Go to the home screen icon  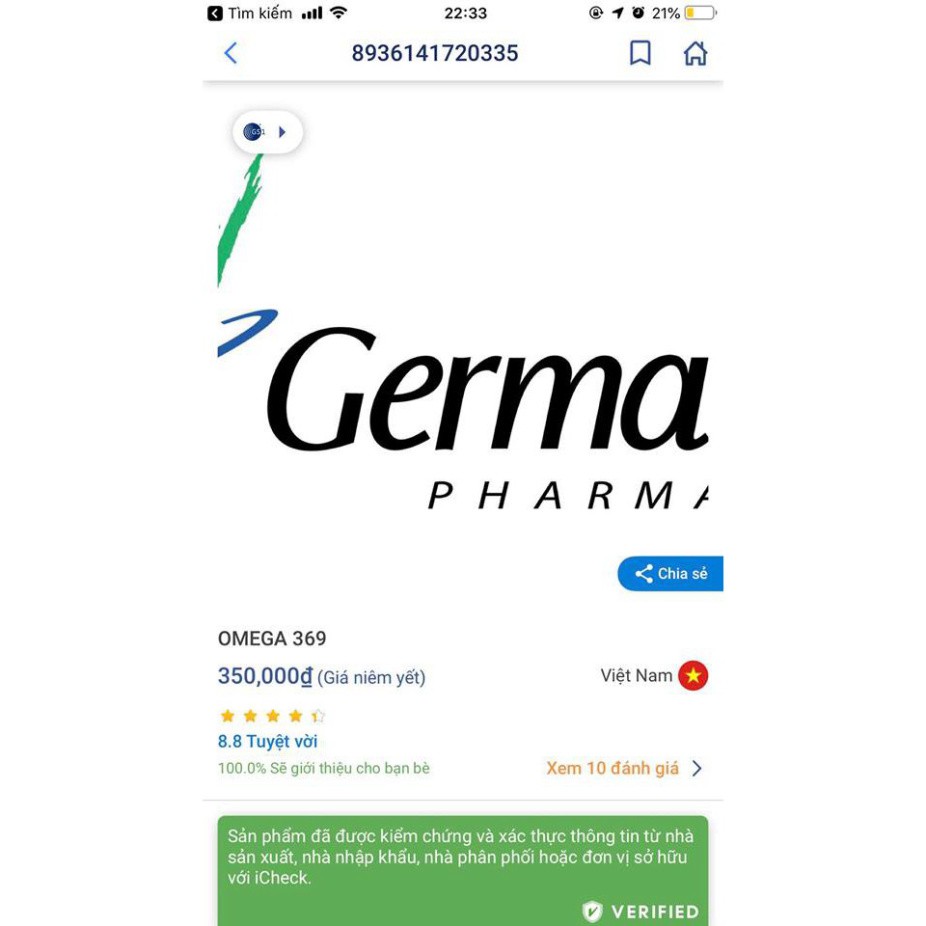point(695,53)
